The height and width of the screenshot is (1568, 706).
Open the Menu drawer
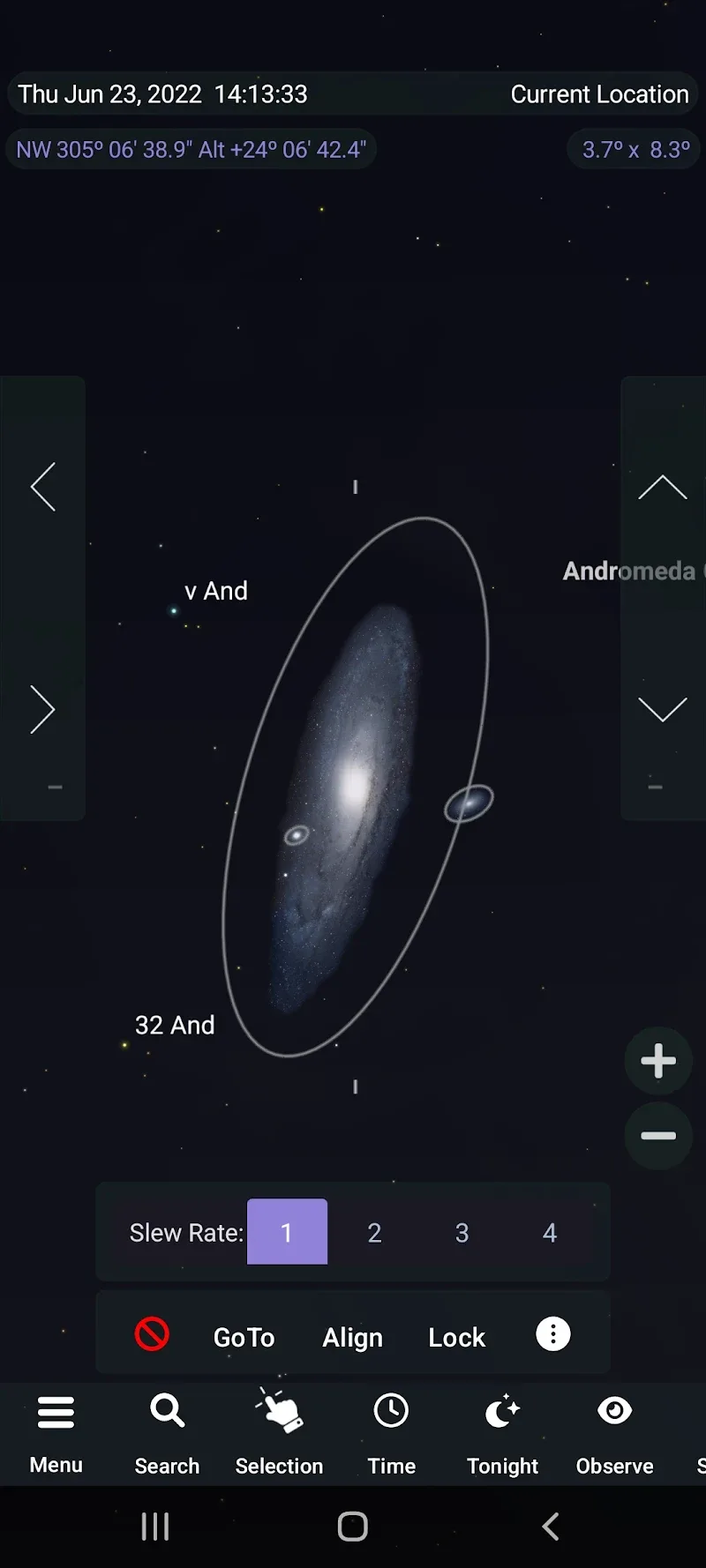click(x=56, y=1433)
